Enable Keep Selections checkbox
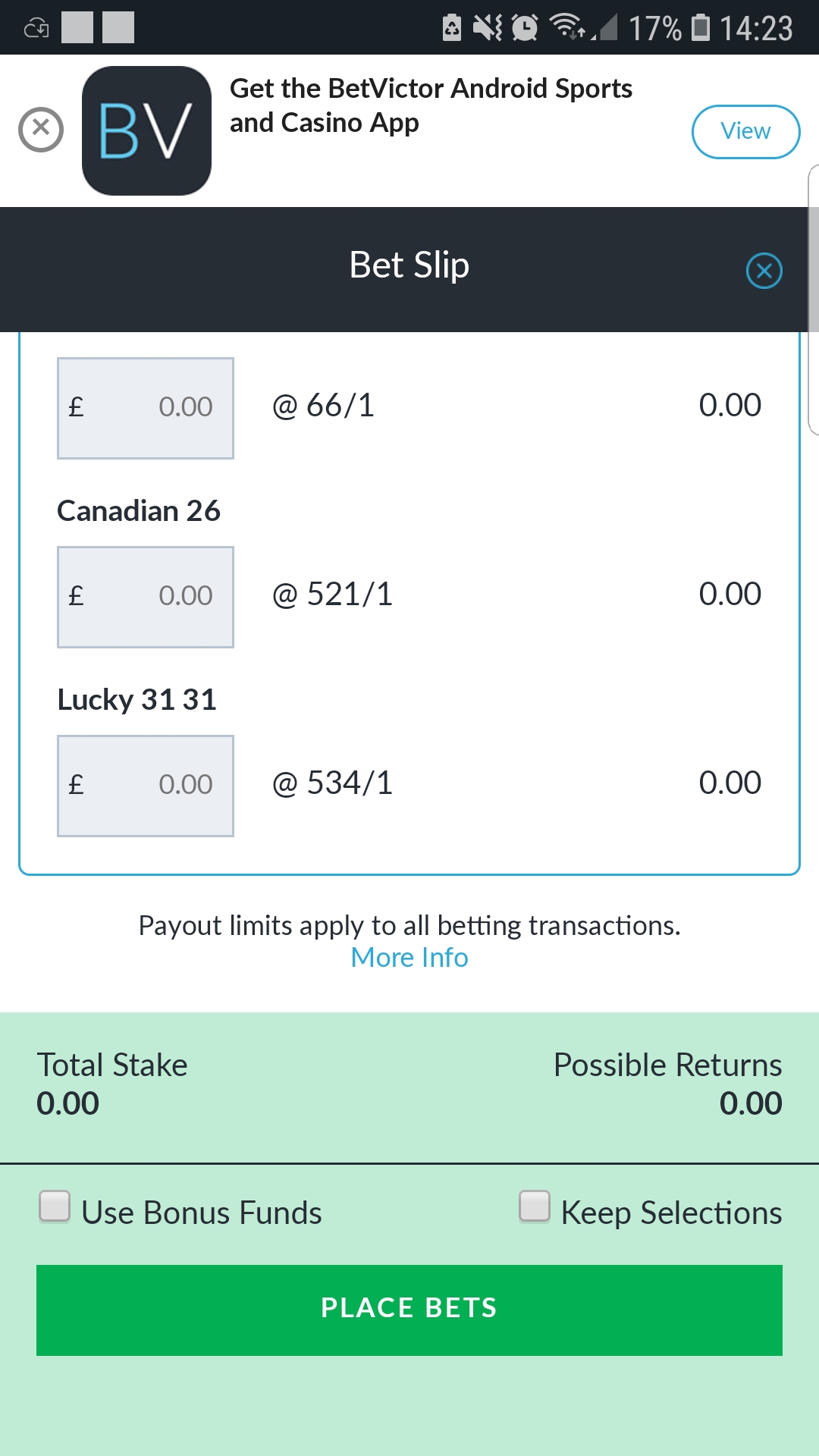This screenshot has width=819, height=1456. (x=535, y=1206)
